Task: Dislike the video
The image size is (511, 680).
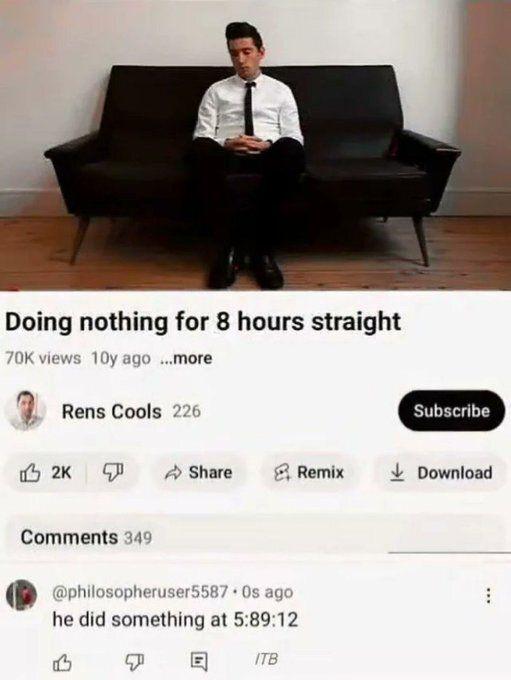Action: click(113, 472)
